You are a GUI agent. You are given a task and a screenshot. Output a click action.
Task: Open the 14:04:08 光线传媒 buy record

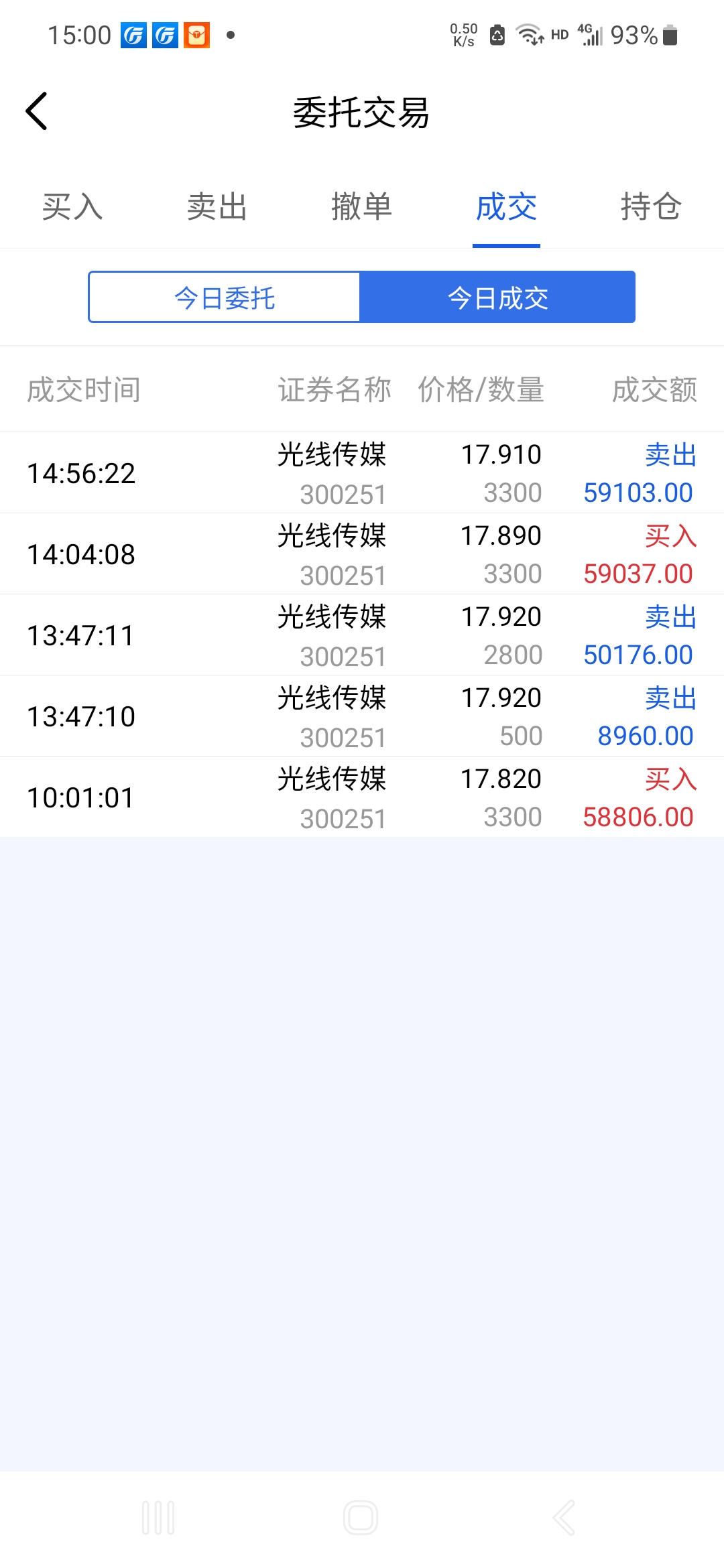tap(362, 554)
